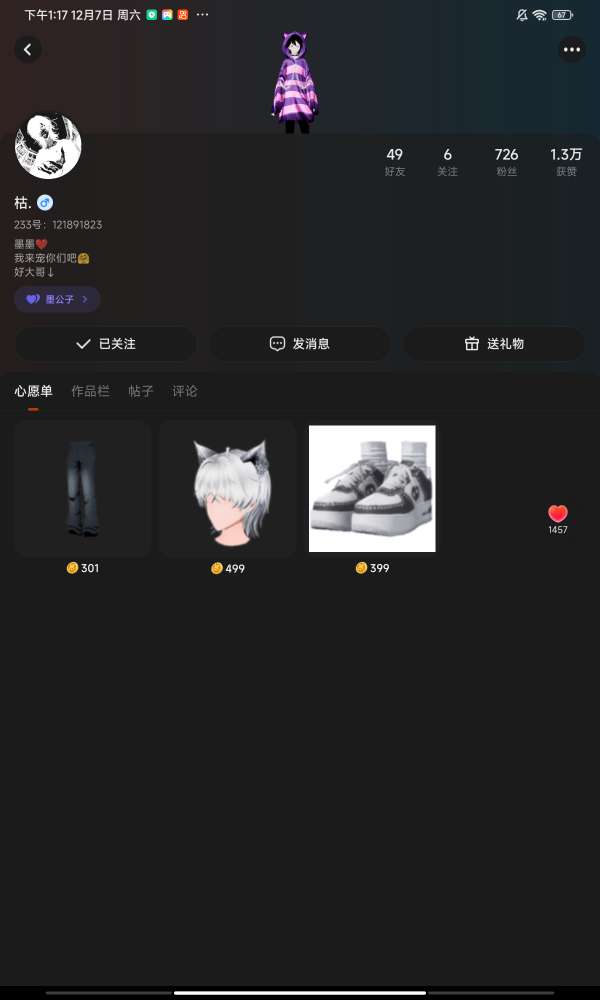600x1000 pixels.
Task: Tap 已关注 to unfollow this user
Action: coord(105,344)
